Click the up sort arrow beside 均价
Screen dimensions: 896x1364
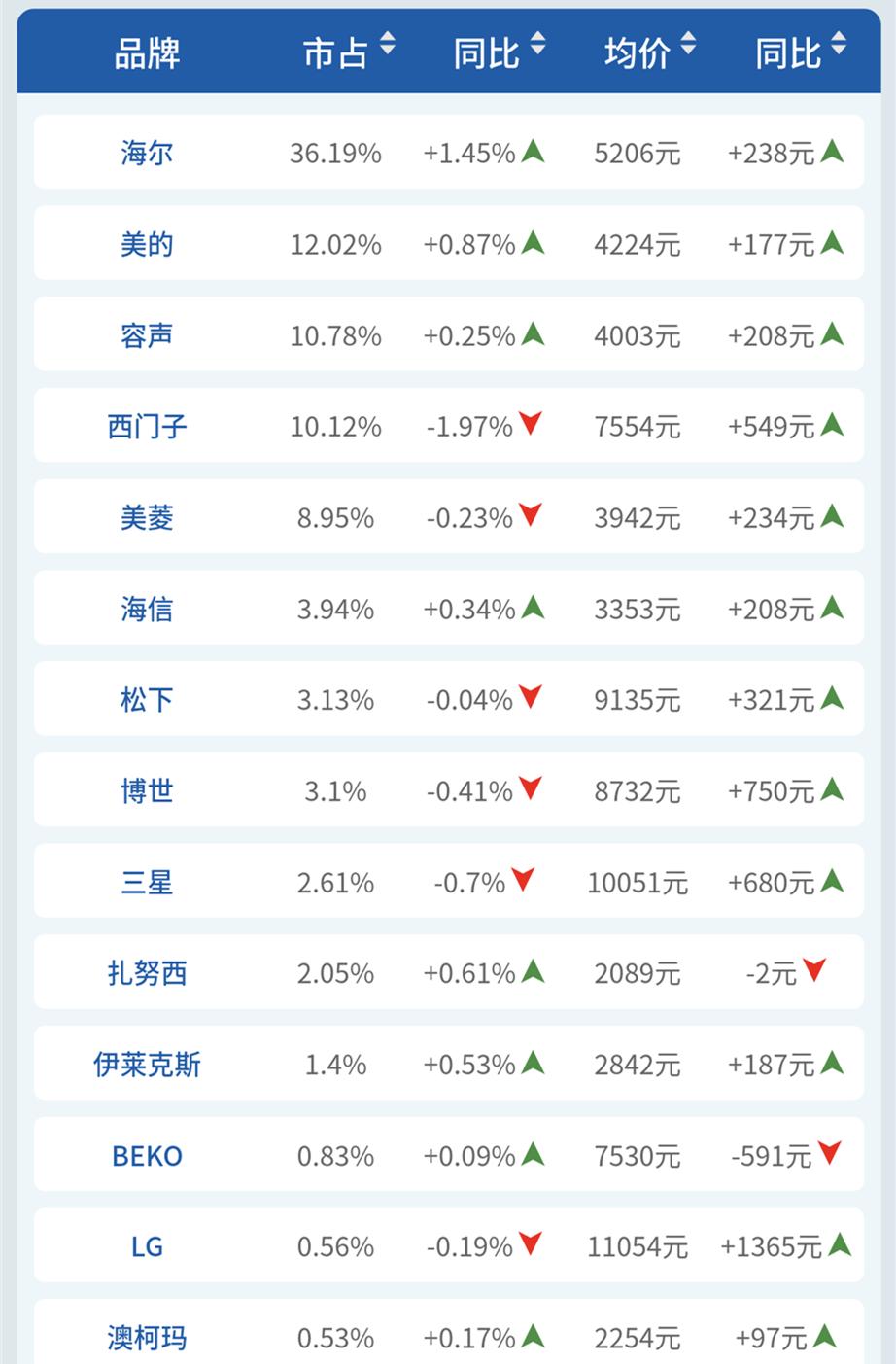point(688,37)
